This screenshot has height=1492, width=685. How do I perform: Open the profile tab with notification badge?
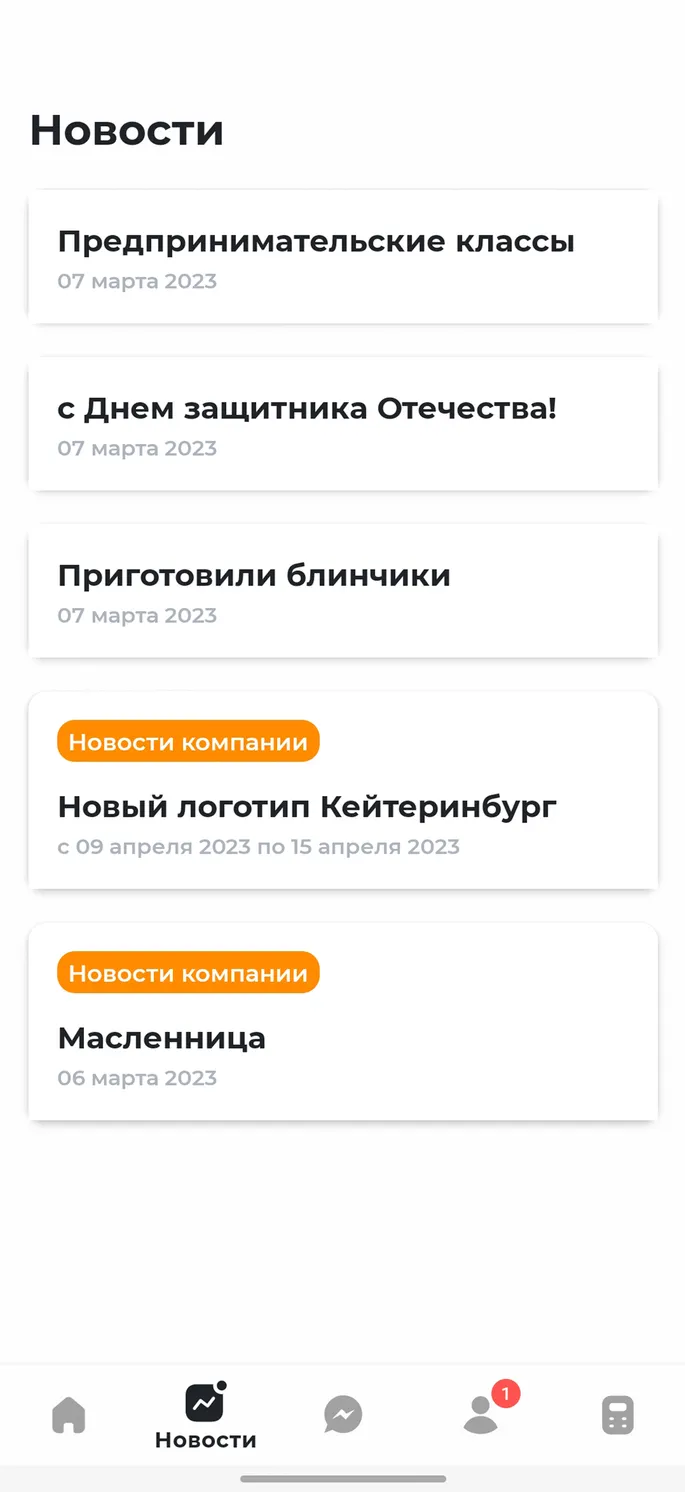[x=481, y=1415]
